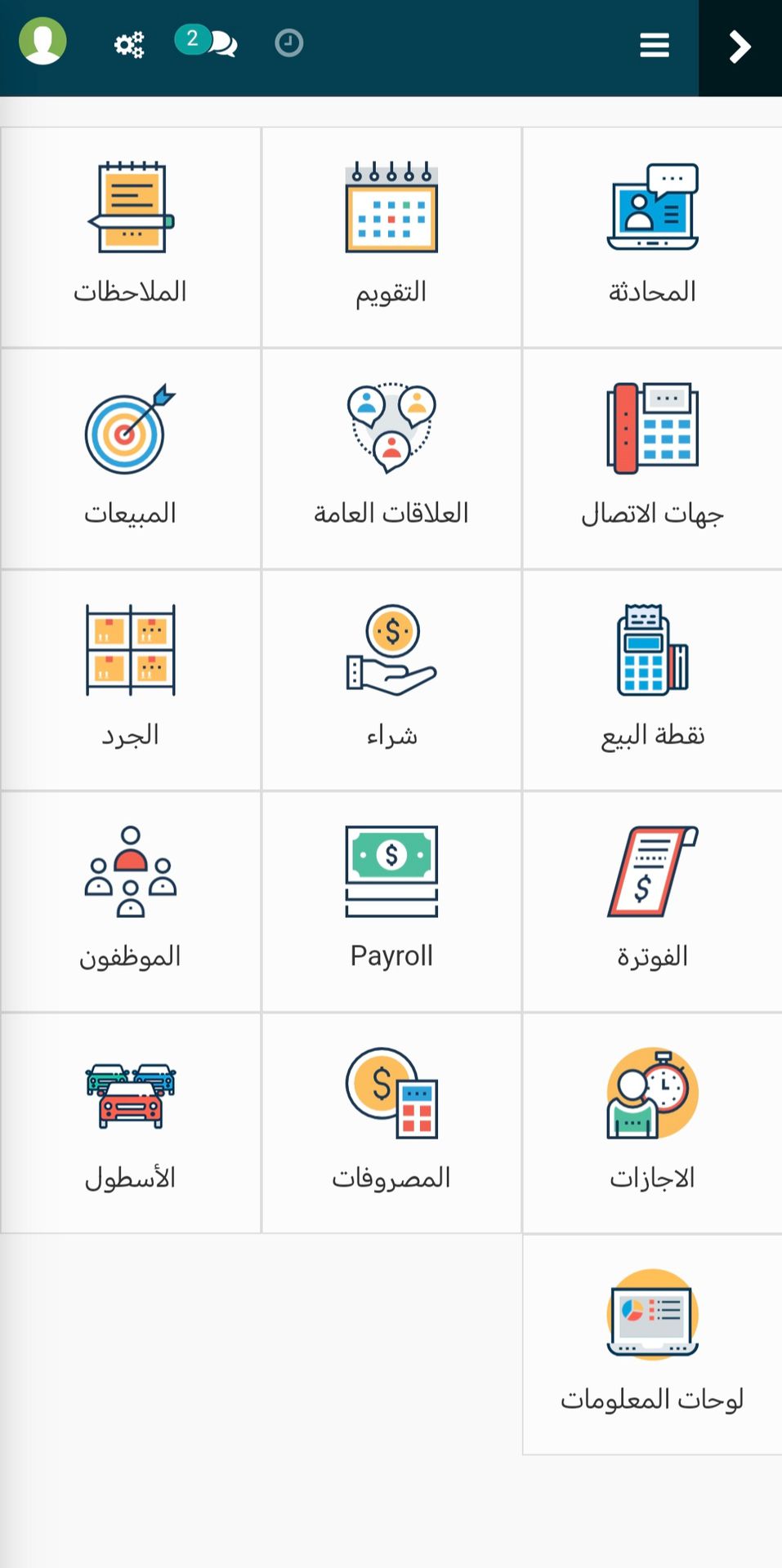Open لوحات المعلومات dashboards app
Image resolution: width=782 pixels, height=1568 pixels.
(x=652, y=1344)
